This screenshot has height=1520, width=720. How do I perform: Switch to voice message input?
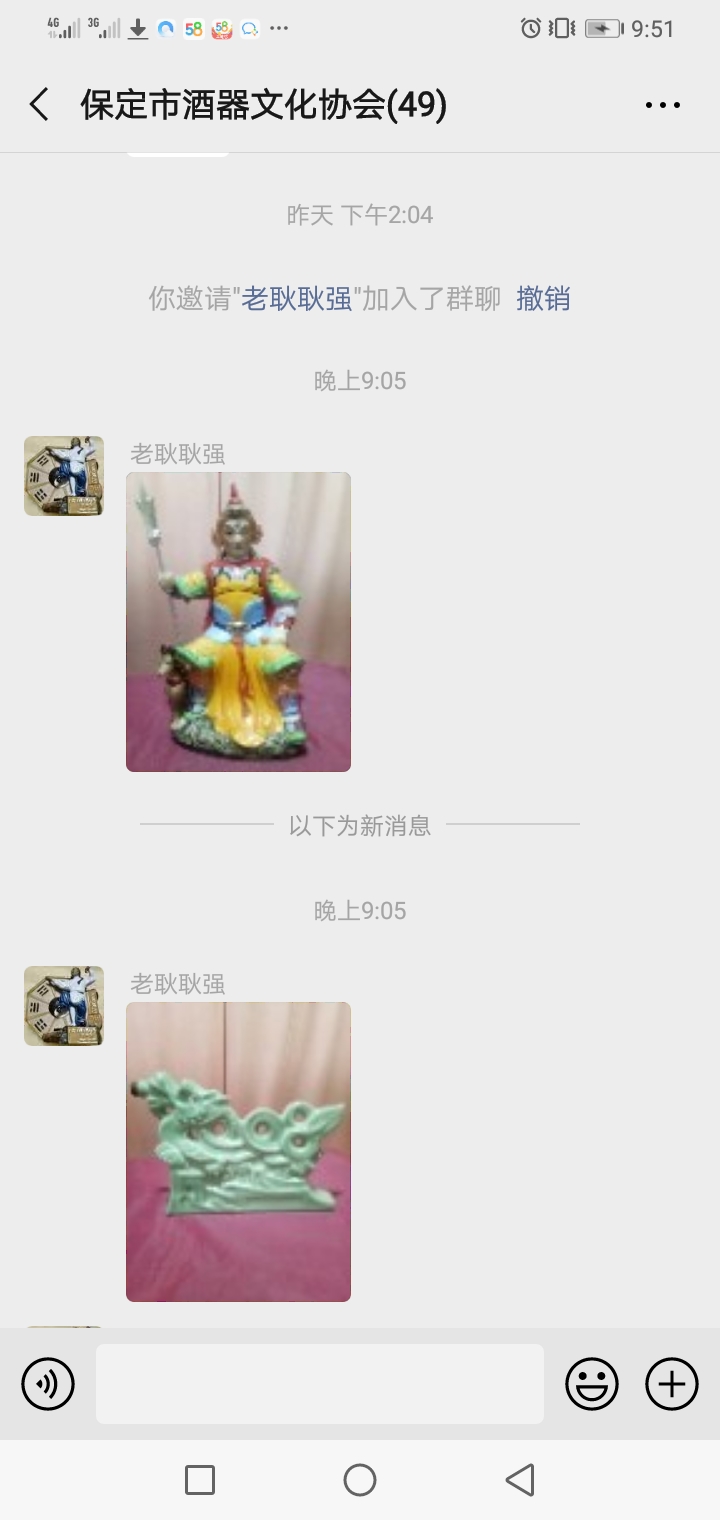[48, 1384]
